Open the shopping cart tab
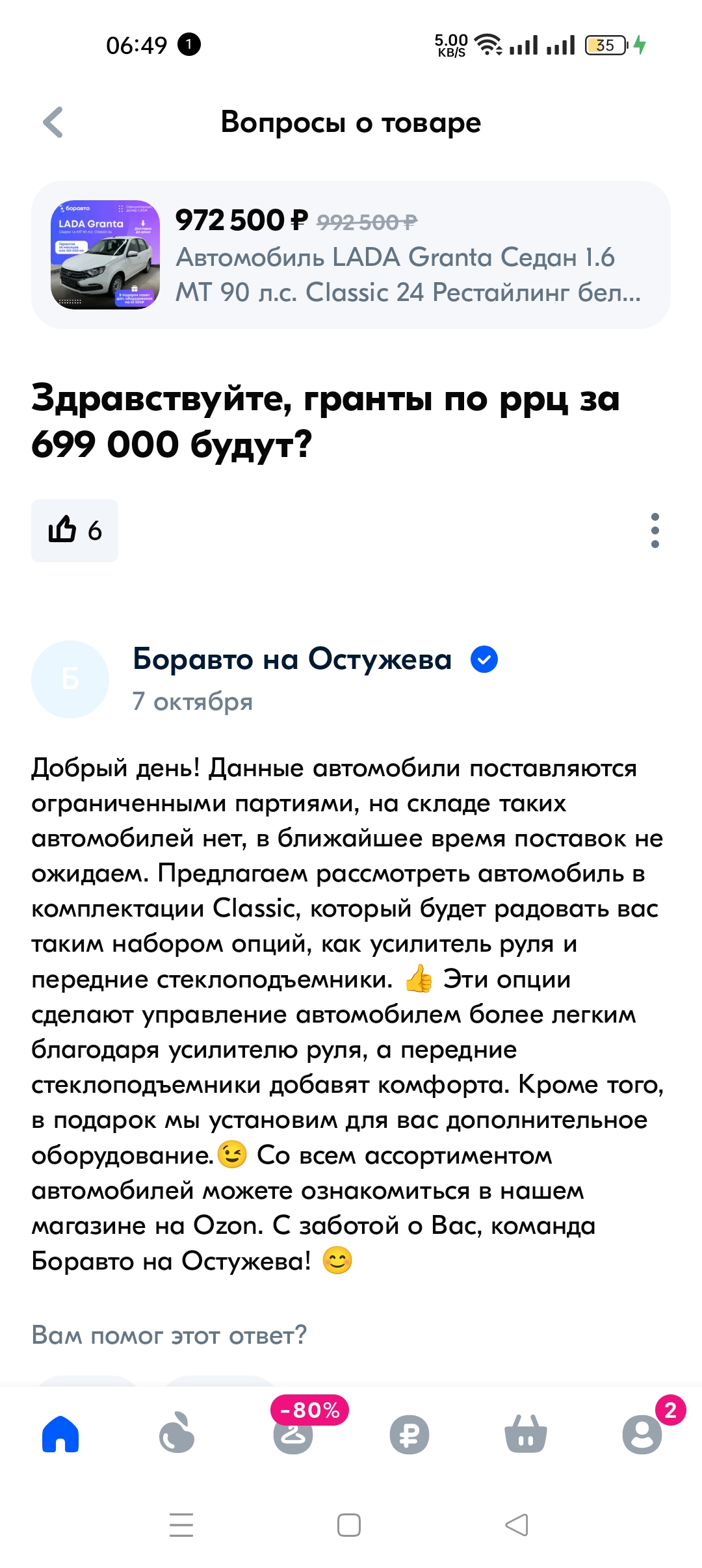This screenshot has height=1568, width=702. (526, 1434)
